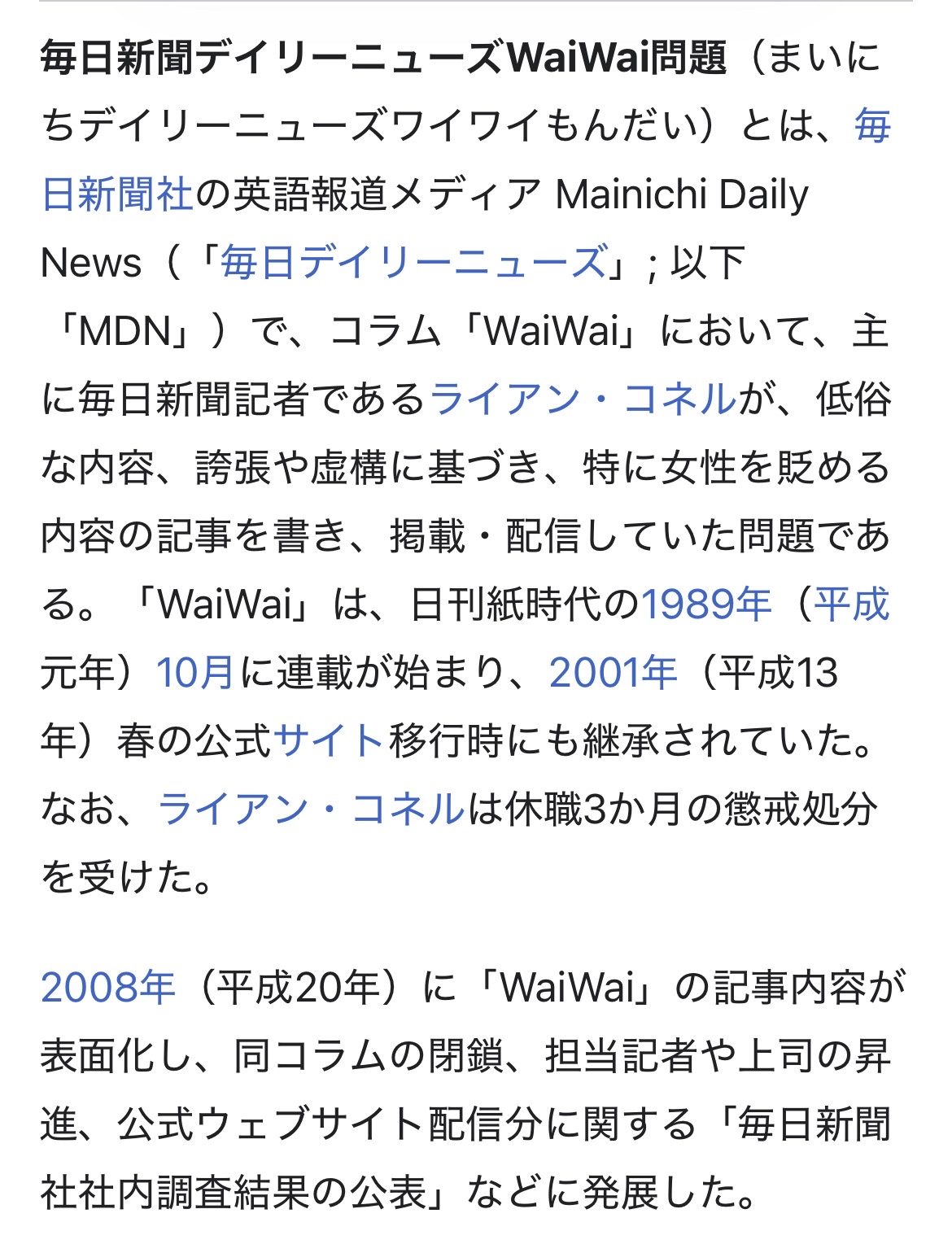The height and width of the screenshot is (1244, 952).
Task: Tap ライアン・コネル link before は休職3か月
Action: [x=311, y=810]
